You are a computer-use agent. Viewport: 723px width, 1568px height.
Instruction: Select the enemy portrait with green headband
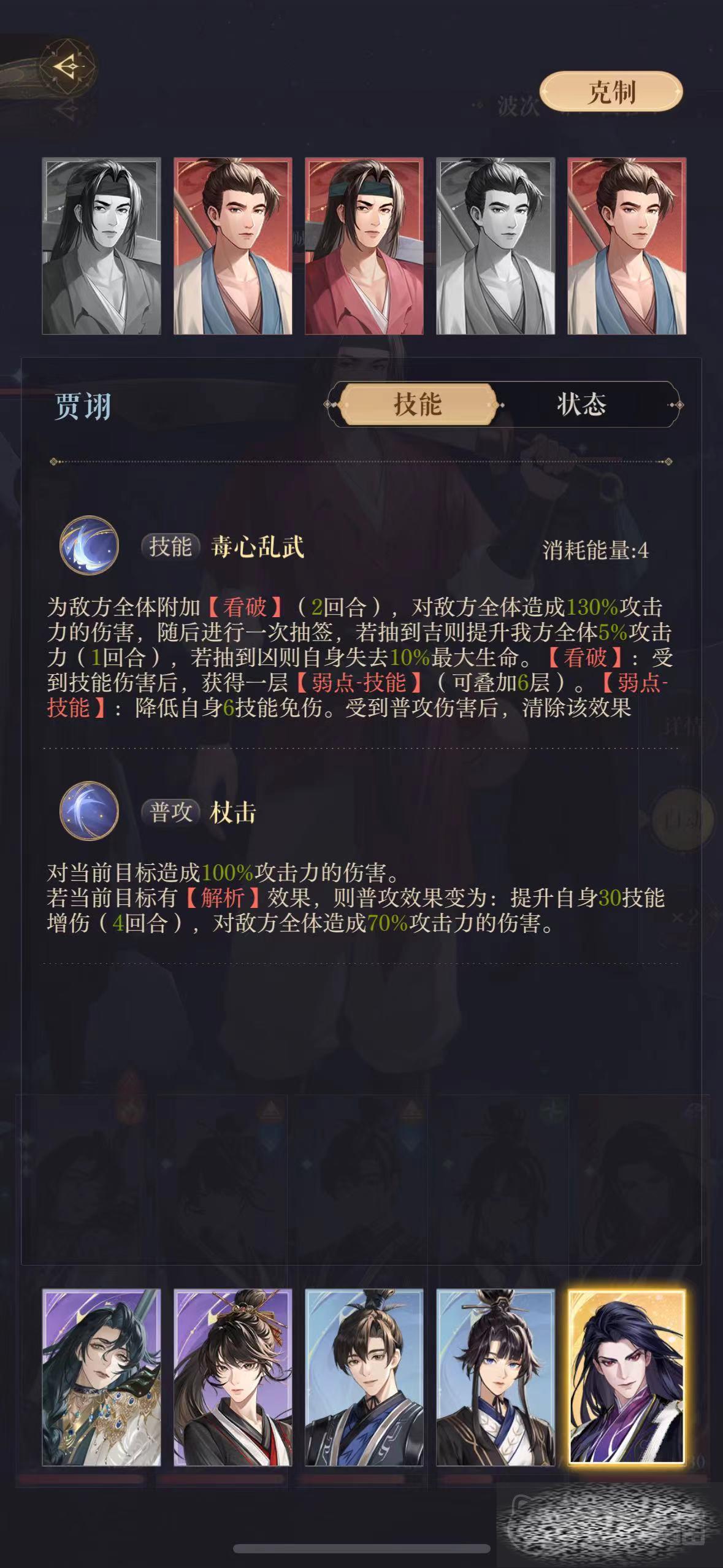click(364, 246)
